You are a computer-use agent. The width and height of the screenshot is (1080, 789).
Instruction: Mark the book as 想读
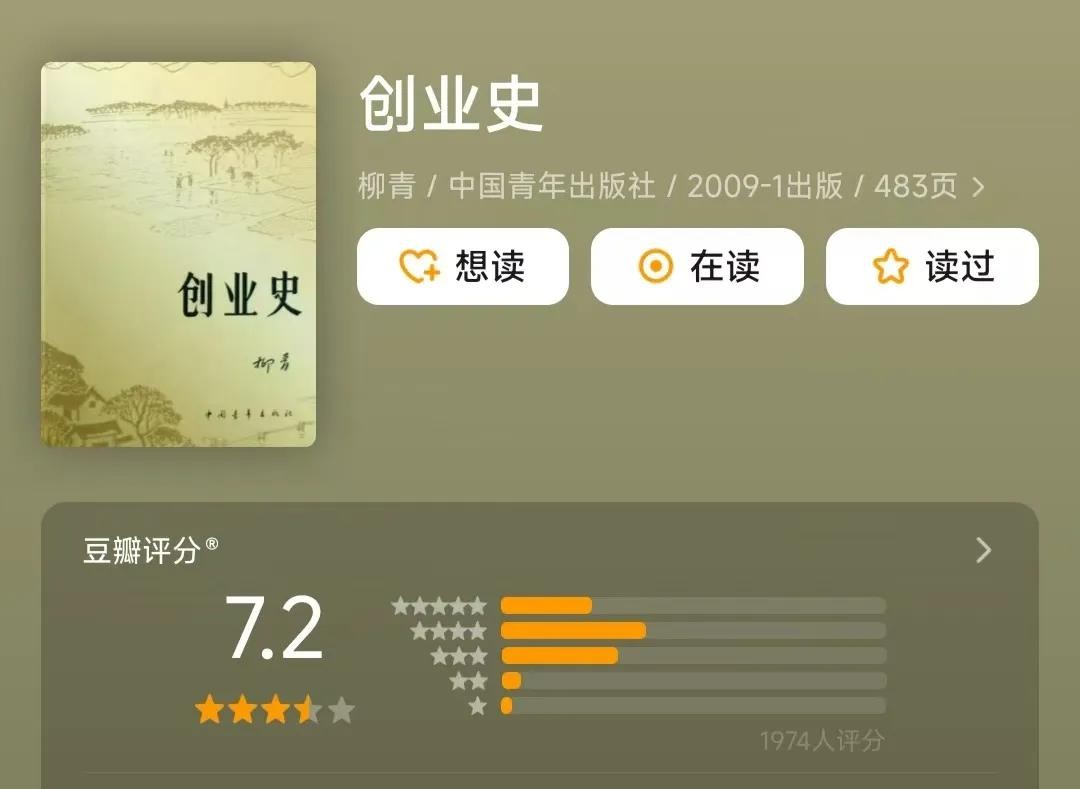[x=462, y=266]
